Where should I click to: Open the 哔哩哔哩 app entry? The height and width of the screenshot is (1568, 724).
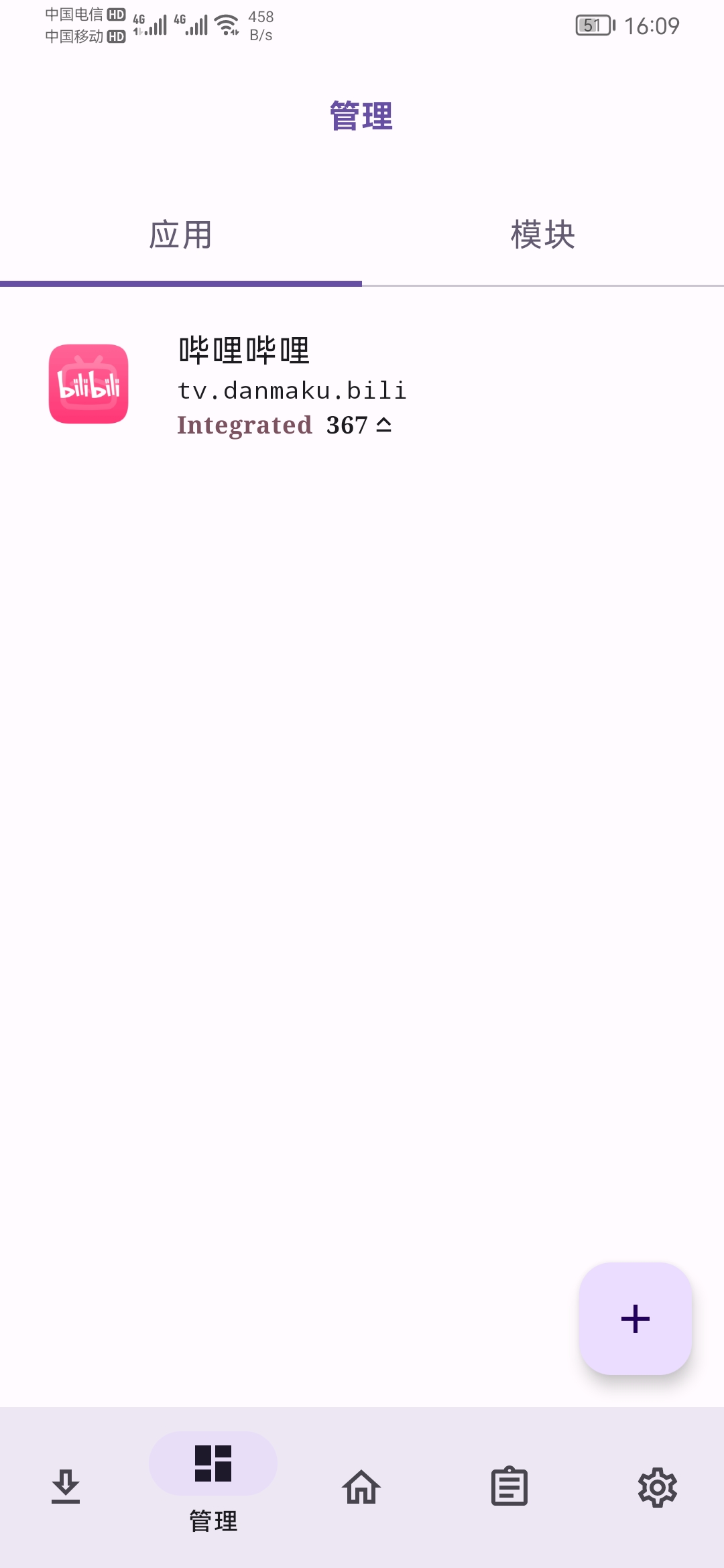coord(244,351)
